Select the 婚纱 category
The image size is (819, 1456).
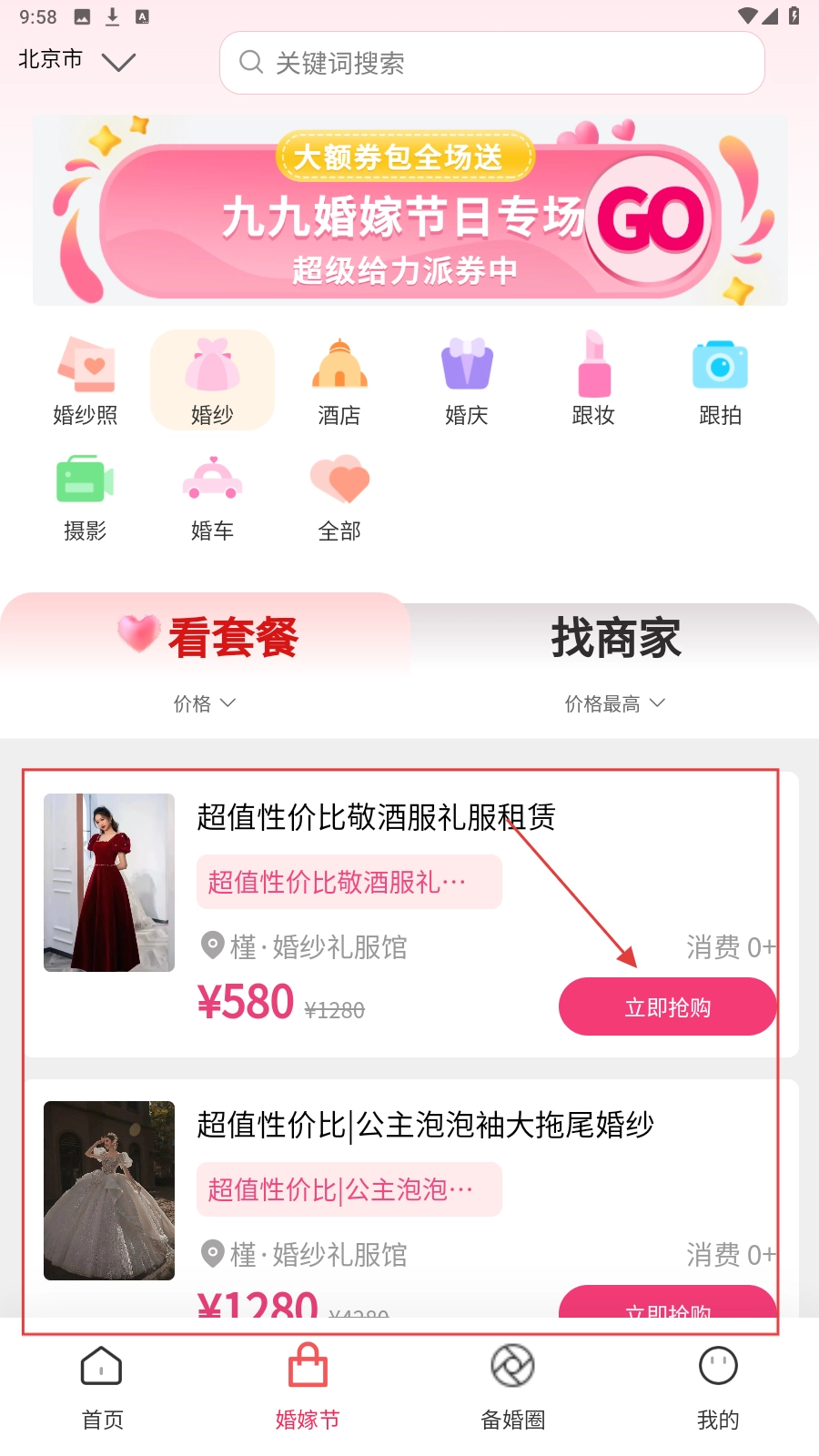click(x=212, y=380)
